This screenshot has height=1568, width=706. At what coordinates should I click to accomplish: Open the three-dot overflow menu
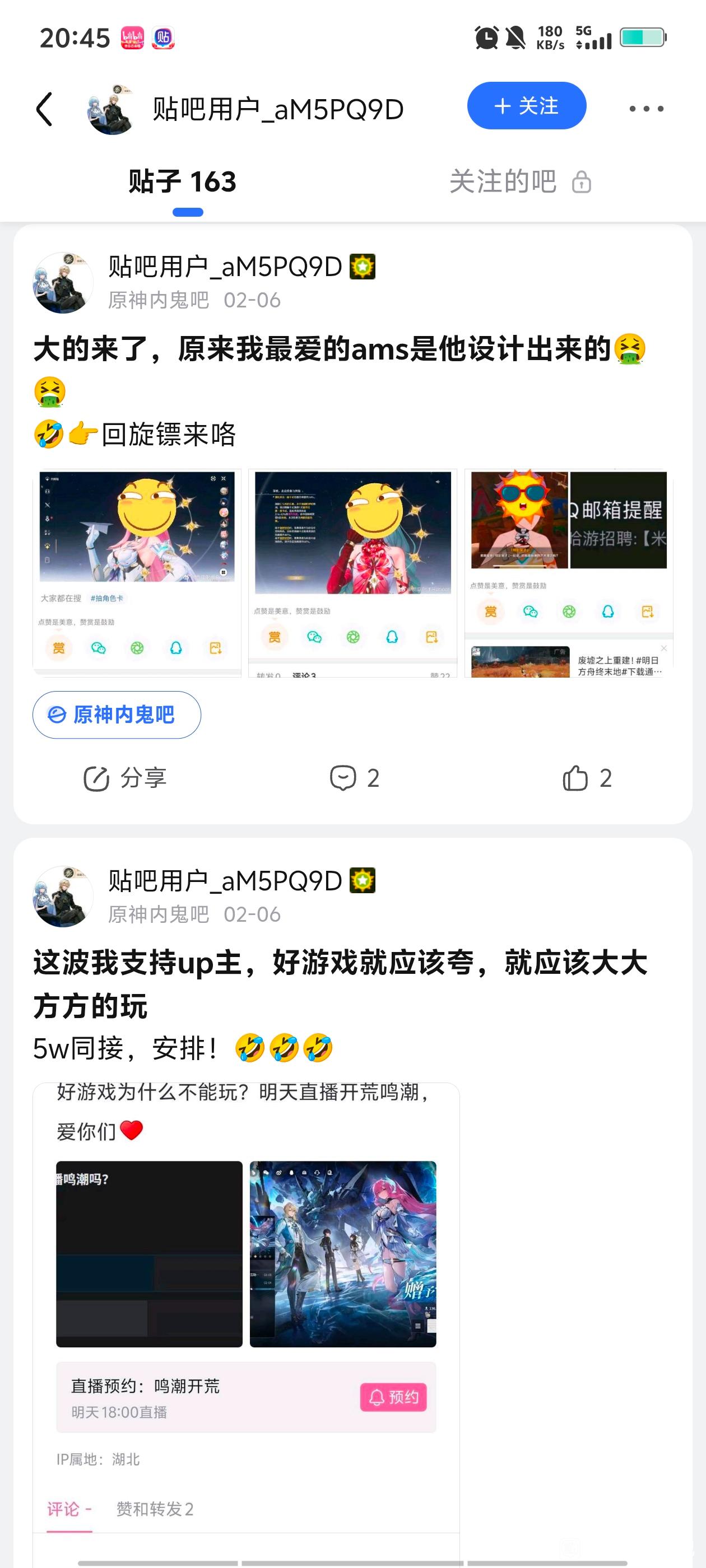tap(645, 109)
